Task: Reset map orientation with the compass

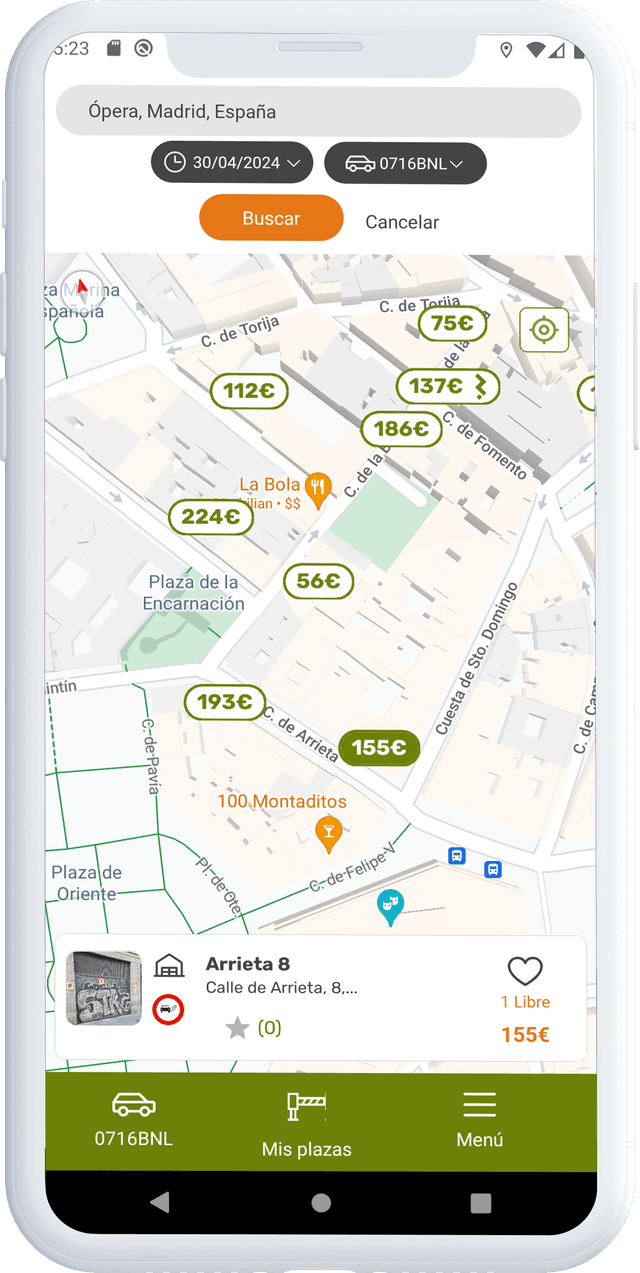Action: (82, 292)
